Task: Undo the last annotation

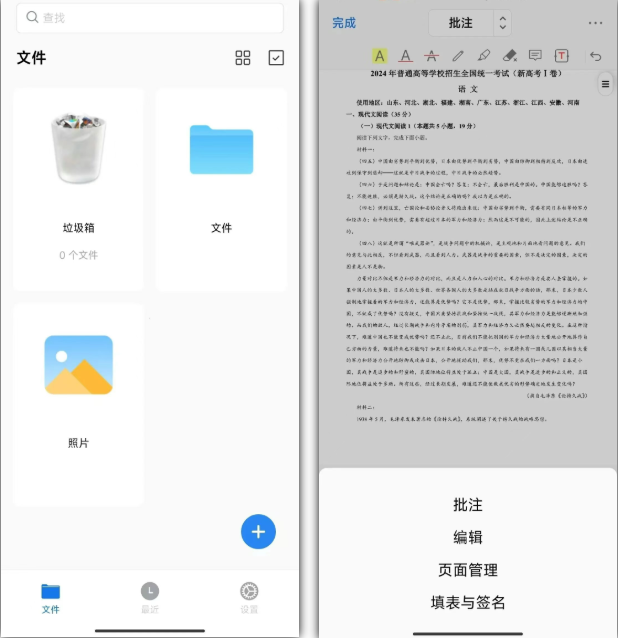Action: (x=596, y=56)
